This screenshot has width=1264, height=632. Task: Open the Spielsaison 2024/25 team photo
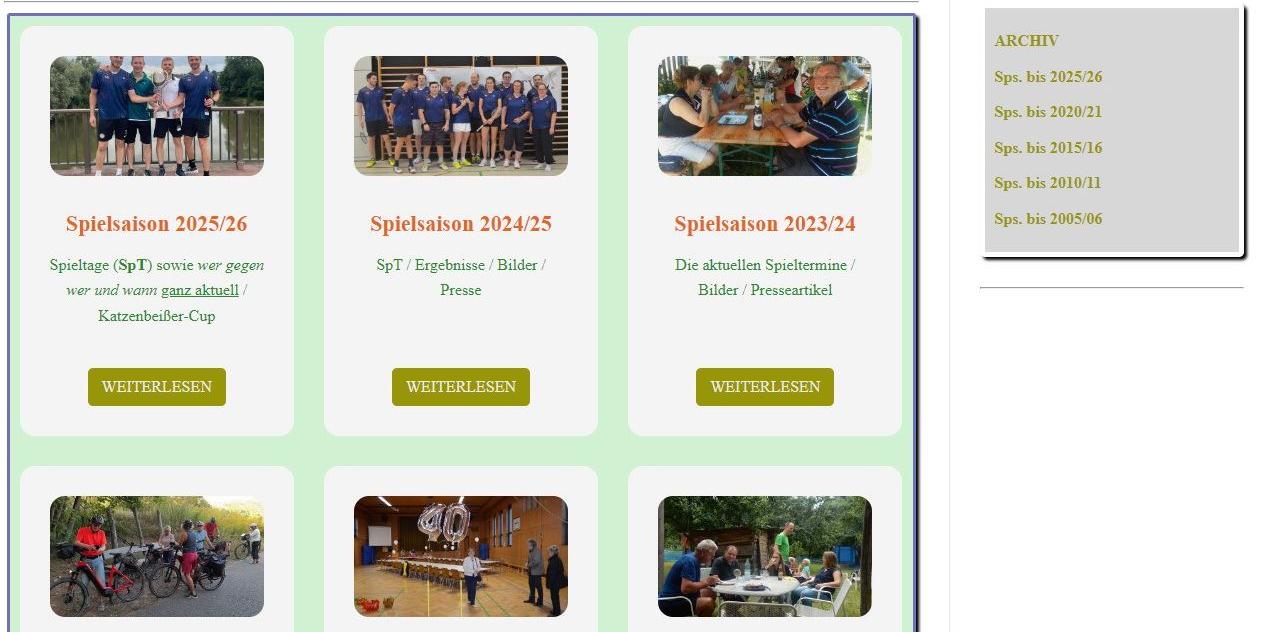pyautogui.click(x=461, y=116)
